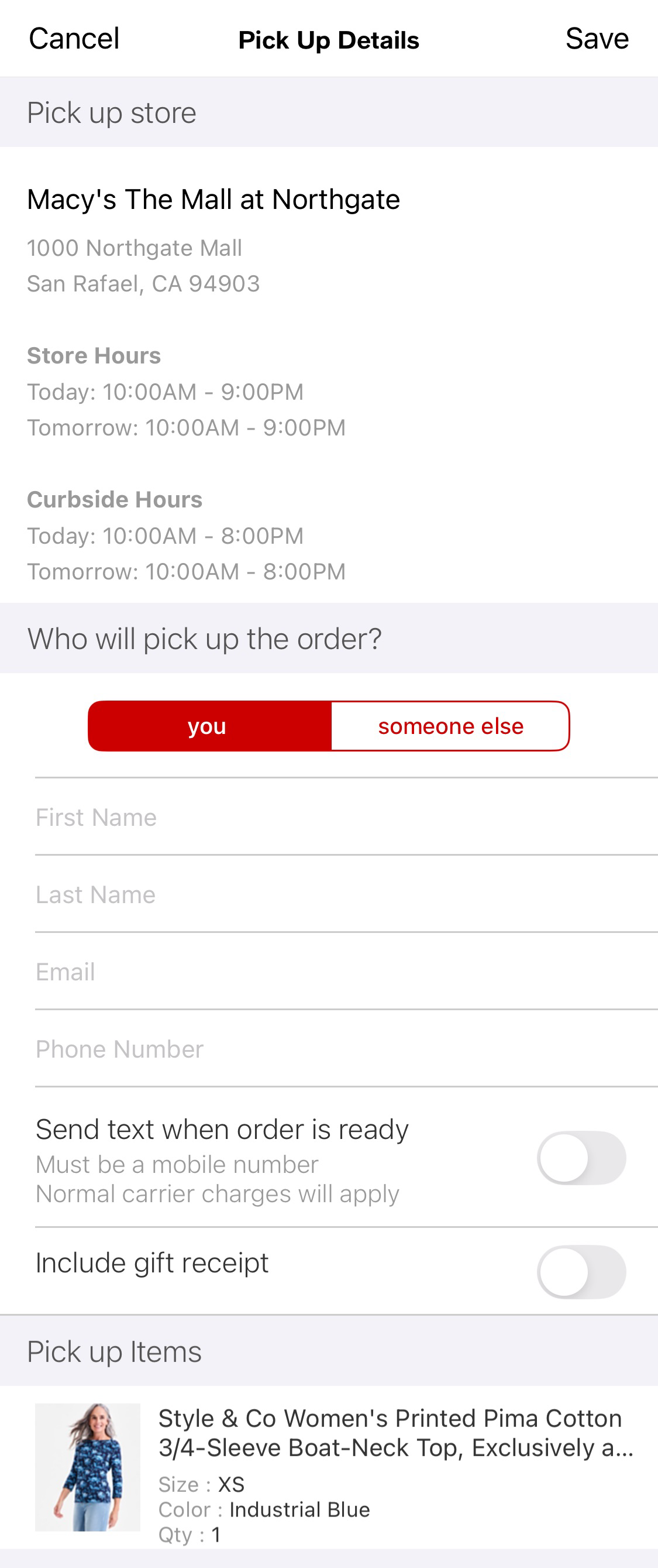Enable text when order is ready
Image resolution: width=658 pixels, height=1568 pixels.
tap(581, 1157)
